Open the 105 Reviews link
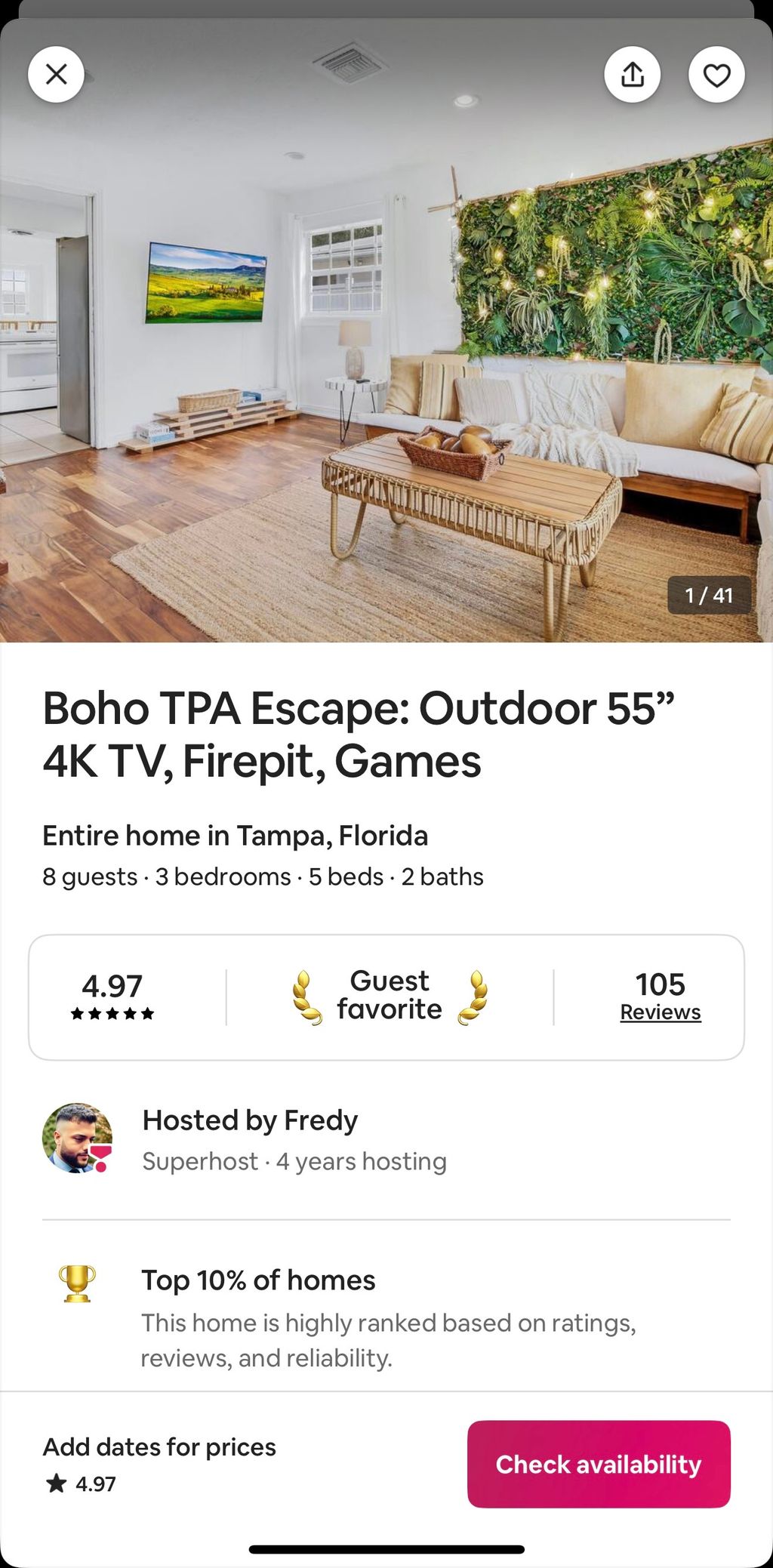This screenshot has width=773, height=1568. [x=661, y=1012]
